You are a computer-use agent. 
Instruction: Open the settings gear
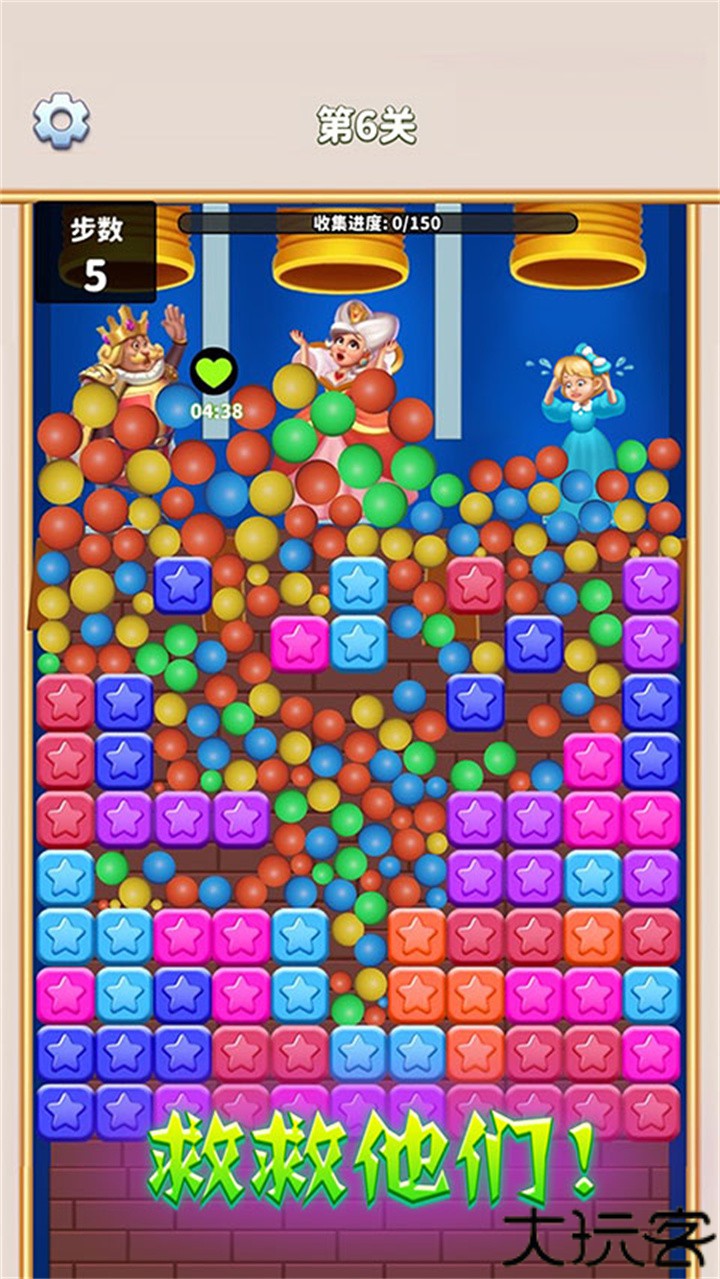(x=61, y=121)
